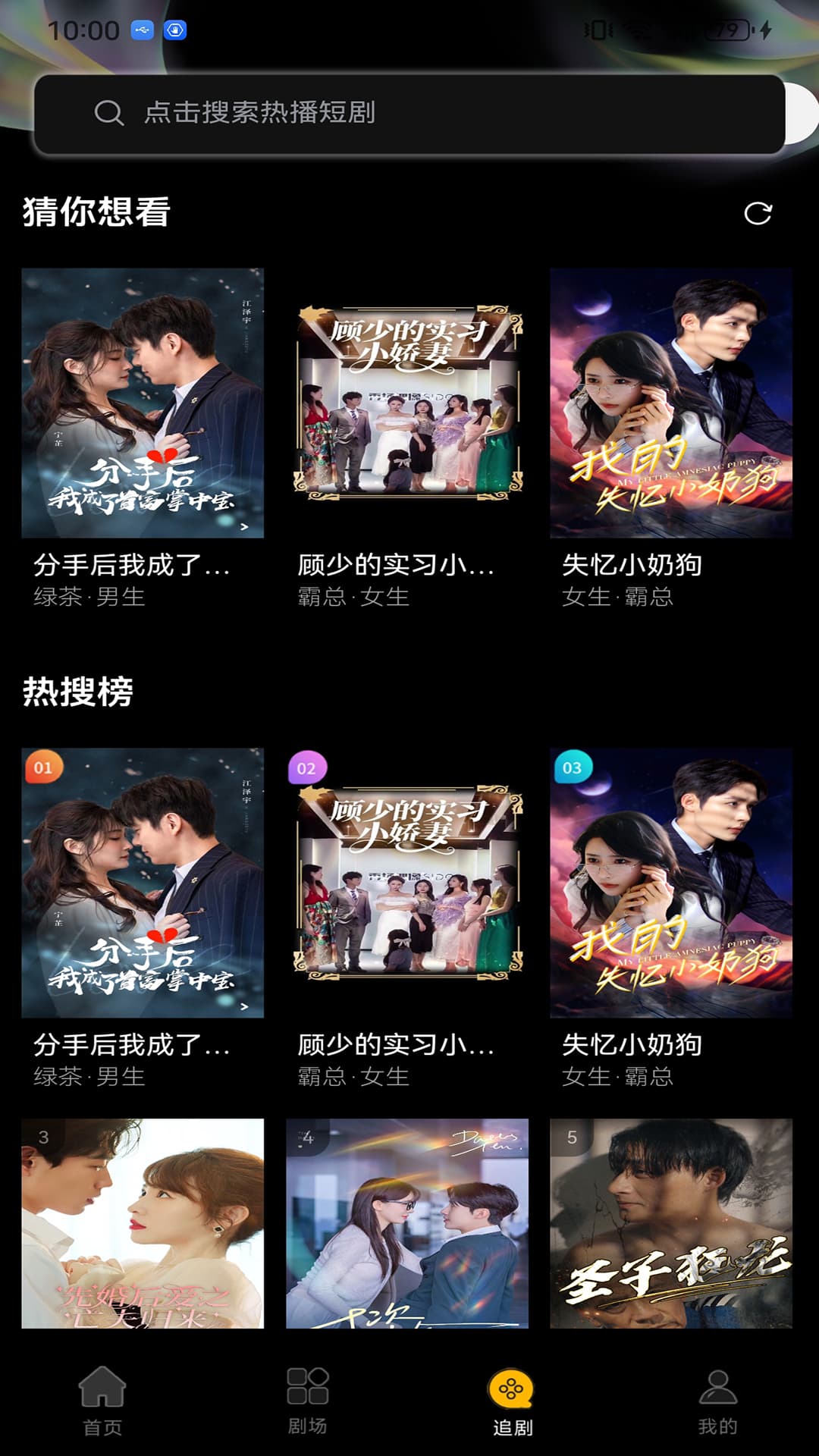Expand details via the arrow on the 分手后 poster

coord(244,525)
